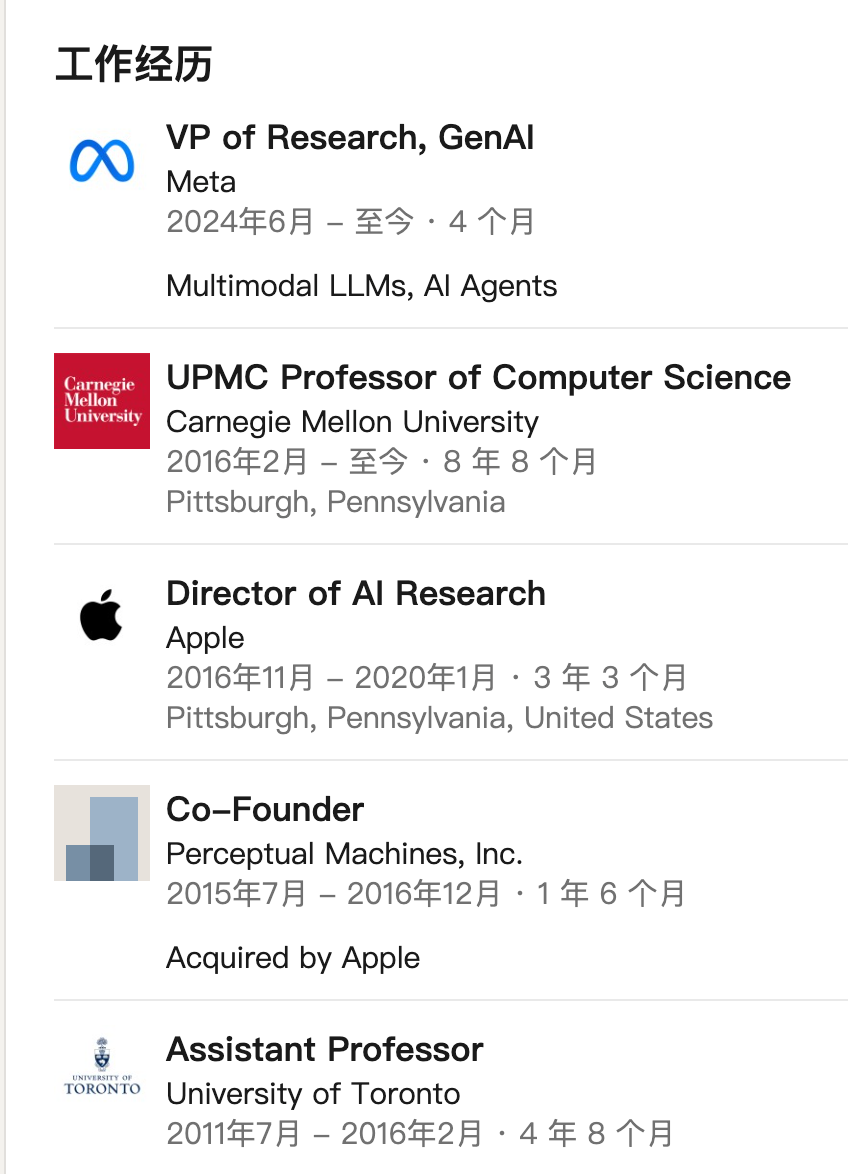Screen dimensions: 848x1174
Task: Open the Carnegie Mellon University professor entry
Action: pos(478,378)
